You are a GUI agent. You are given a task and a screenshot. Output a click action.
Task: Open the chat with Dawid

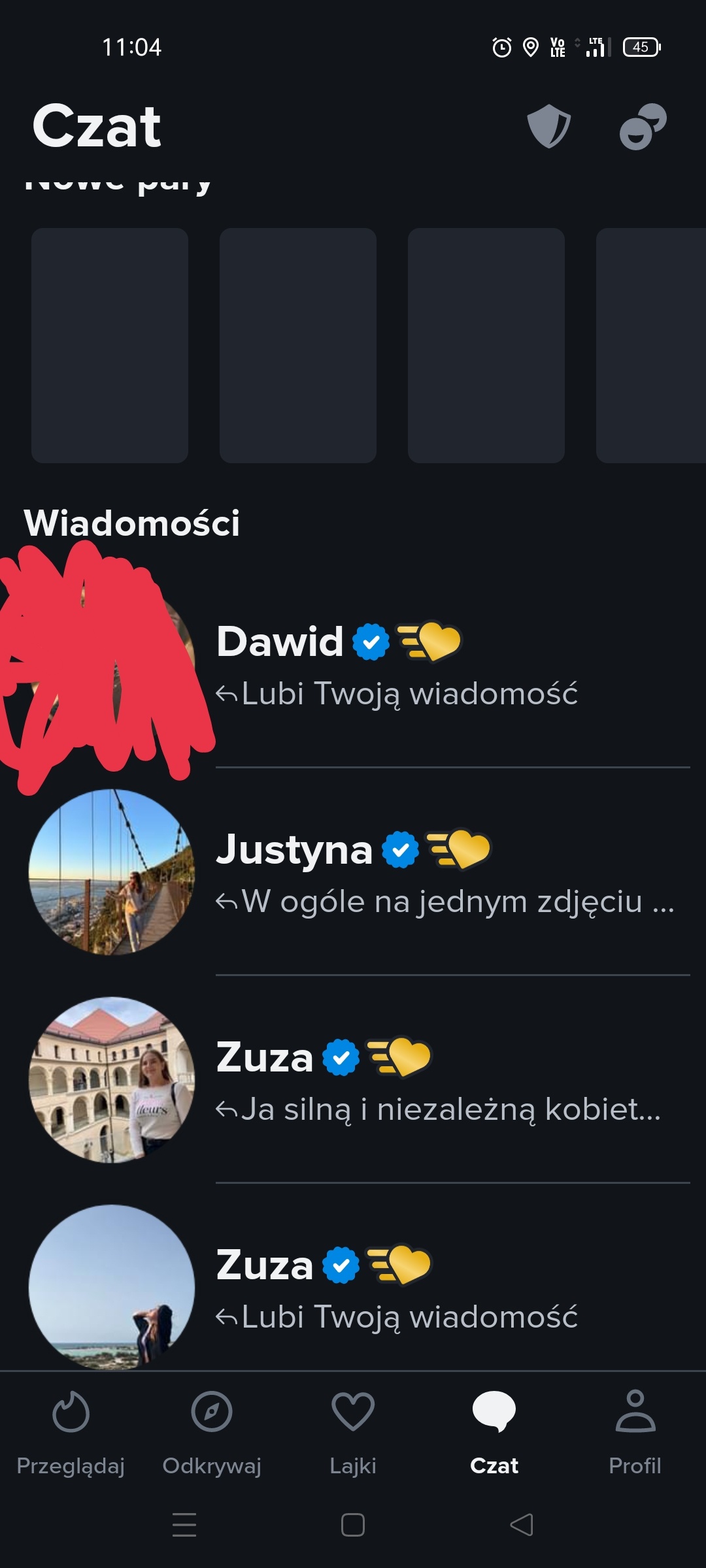(x=396, y=665)
